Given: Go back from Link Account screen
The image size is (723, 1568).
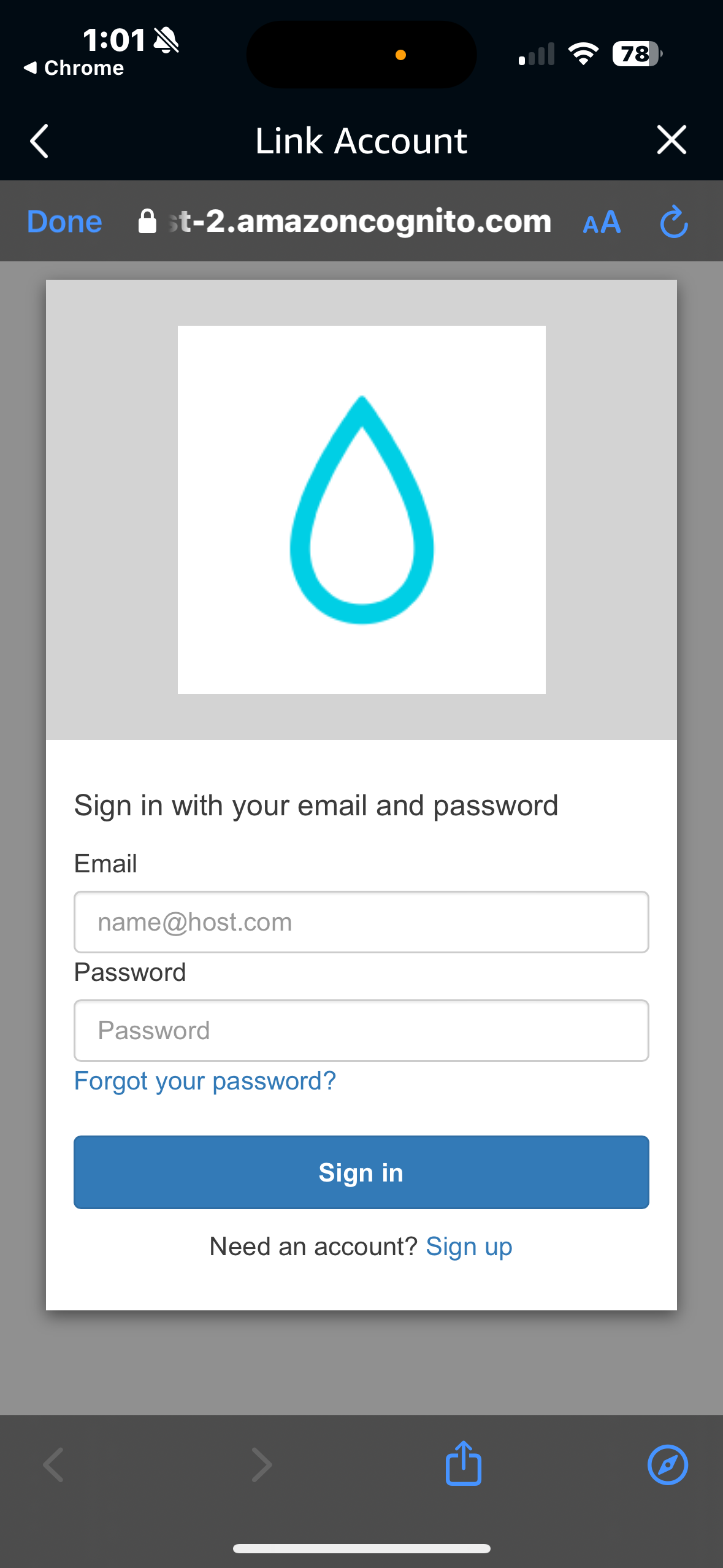Looking at the screenshot, I should pos(39,141).
